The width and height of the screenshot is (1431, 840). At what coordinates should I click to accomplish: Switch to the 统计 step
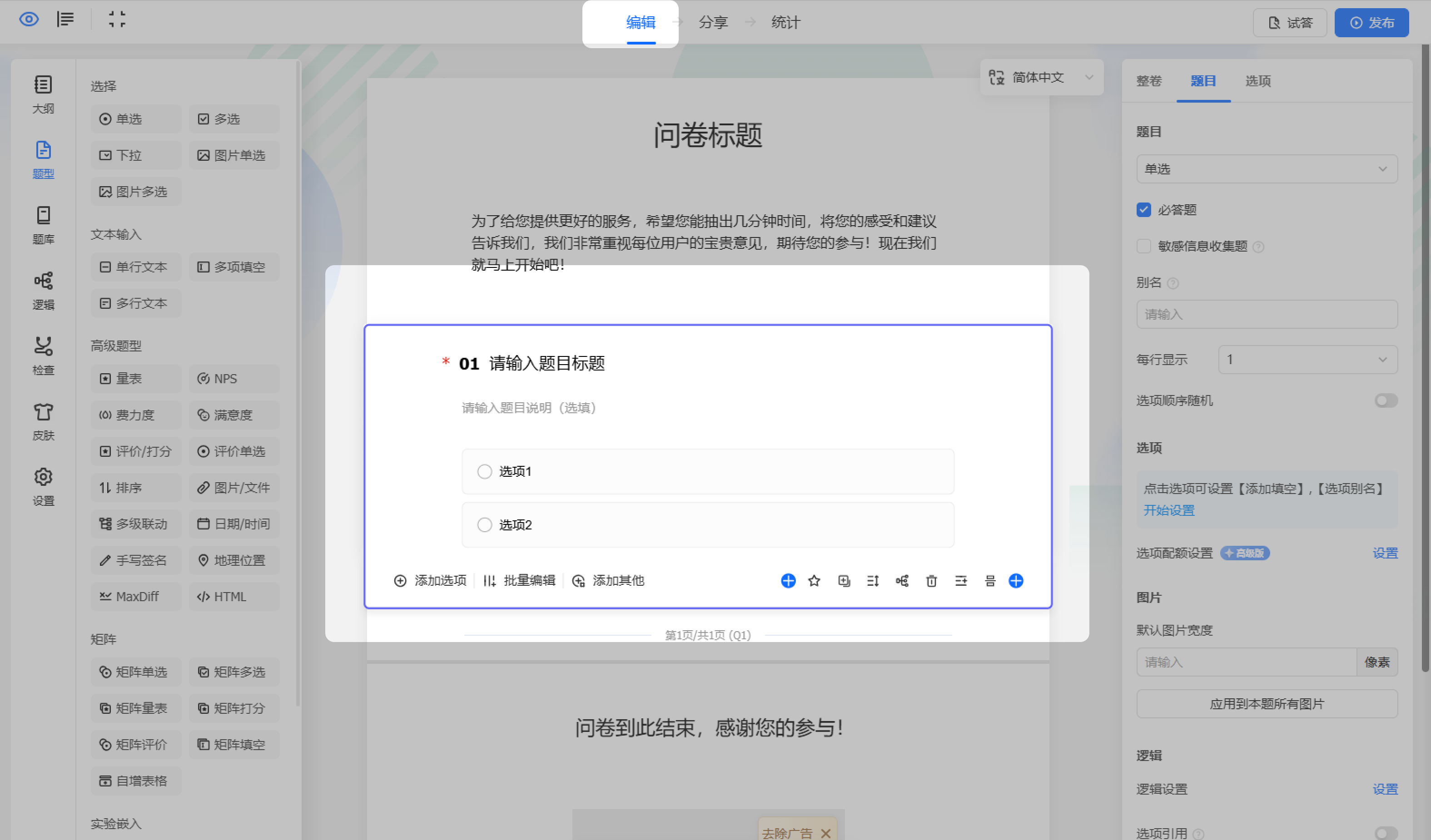point(785,22)
